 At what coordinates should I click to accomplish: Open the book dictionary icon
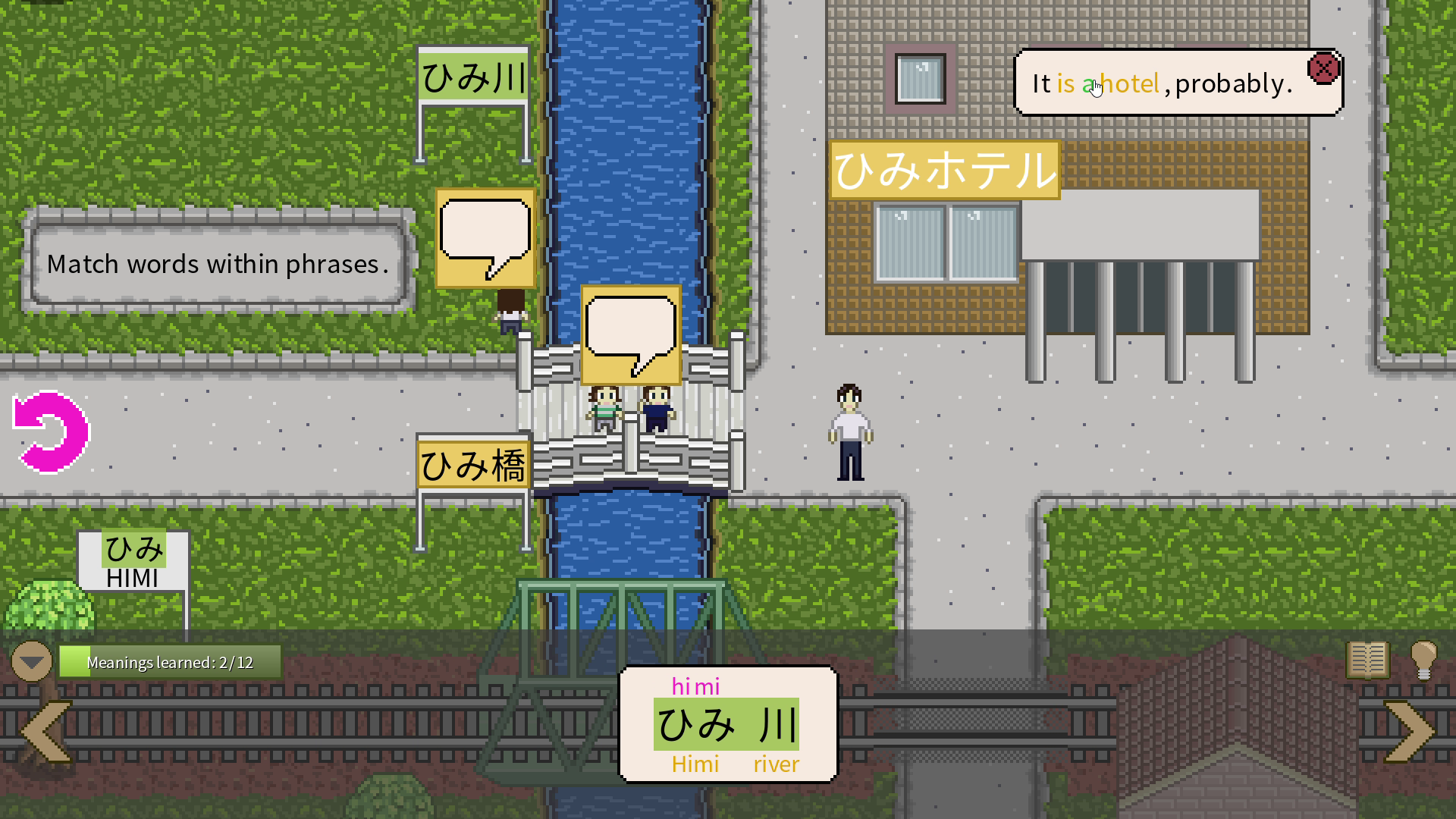[1367, 660]
